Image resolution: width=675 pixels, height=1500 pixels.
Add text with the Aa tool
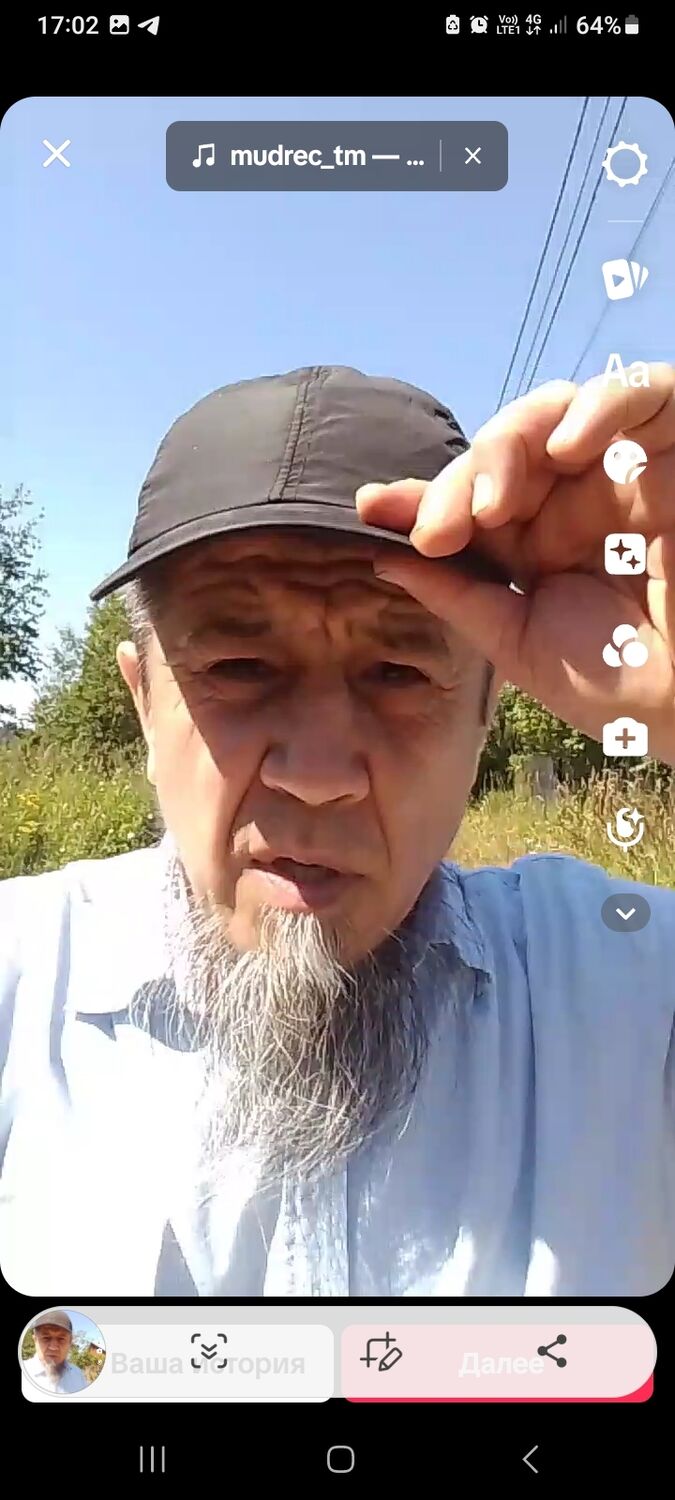[626, 372]
